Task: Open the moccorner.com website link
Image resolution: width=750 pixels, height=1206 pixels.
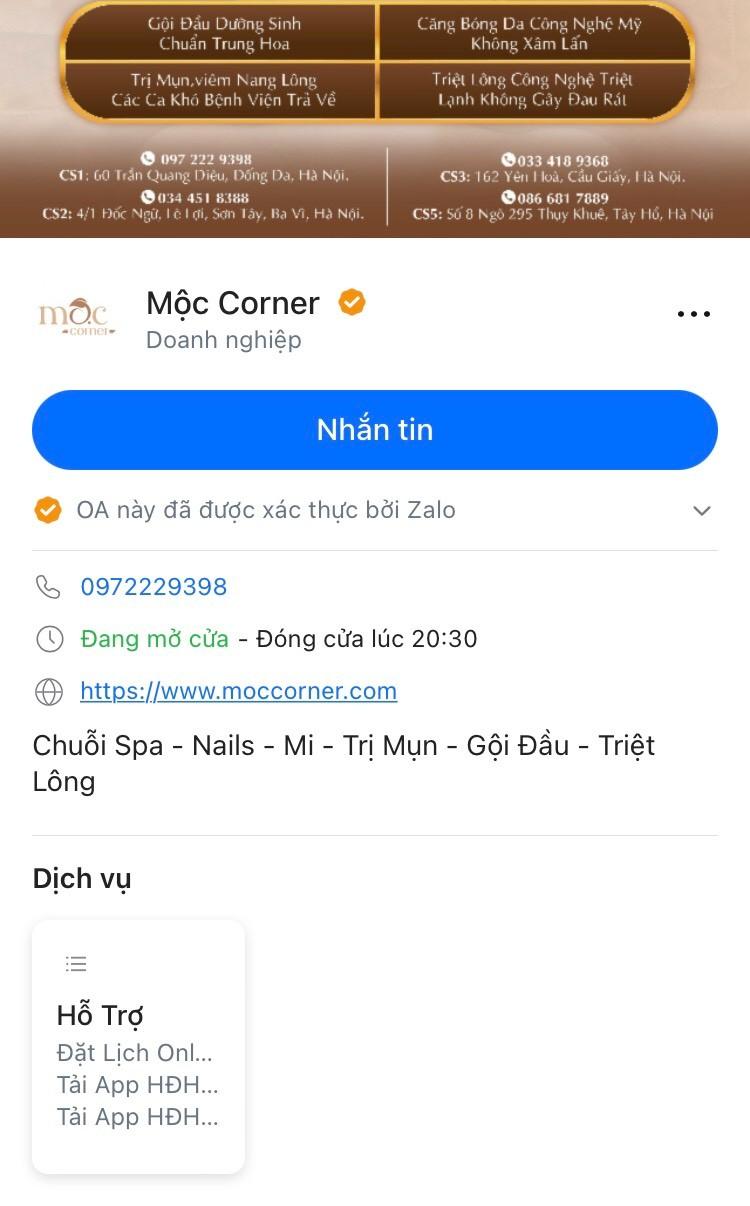Action: pyautogui.click(x=238, y=691)
